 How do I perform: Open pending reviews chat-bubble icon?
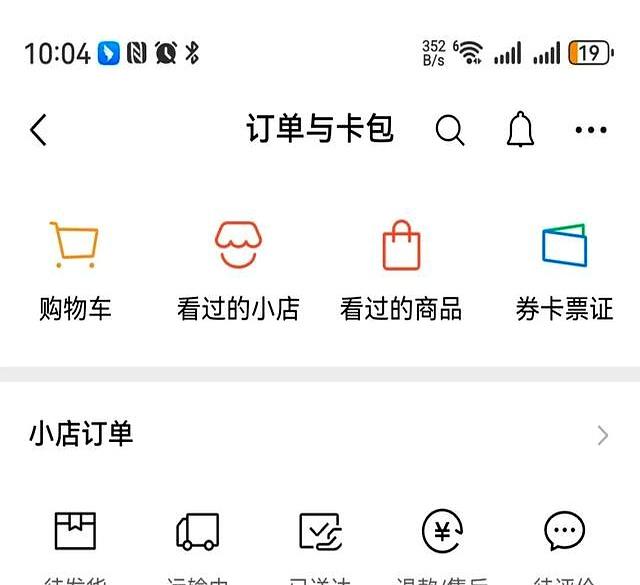564,531
